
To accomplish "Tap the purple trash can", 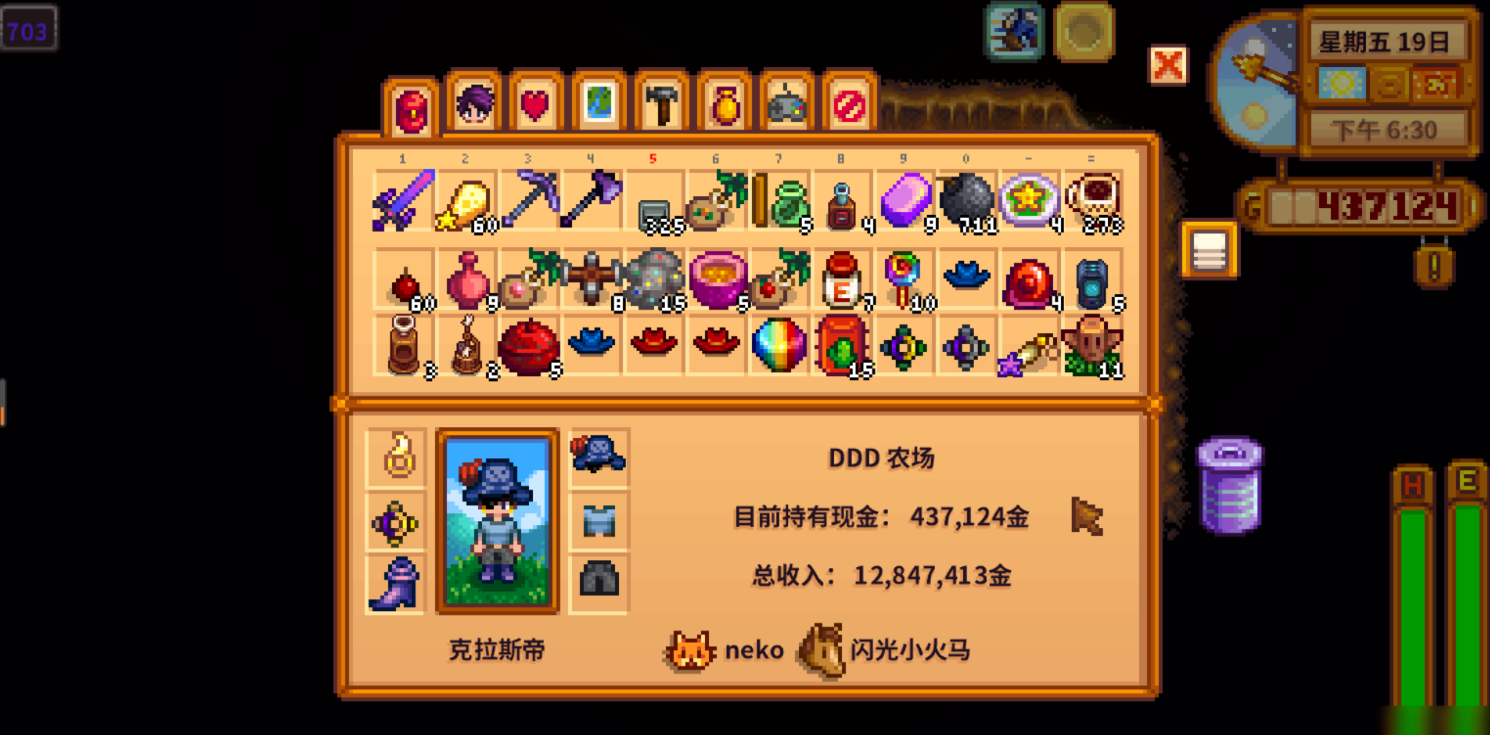I will (x=1230, y=485).
